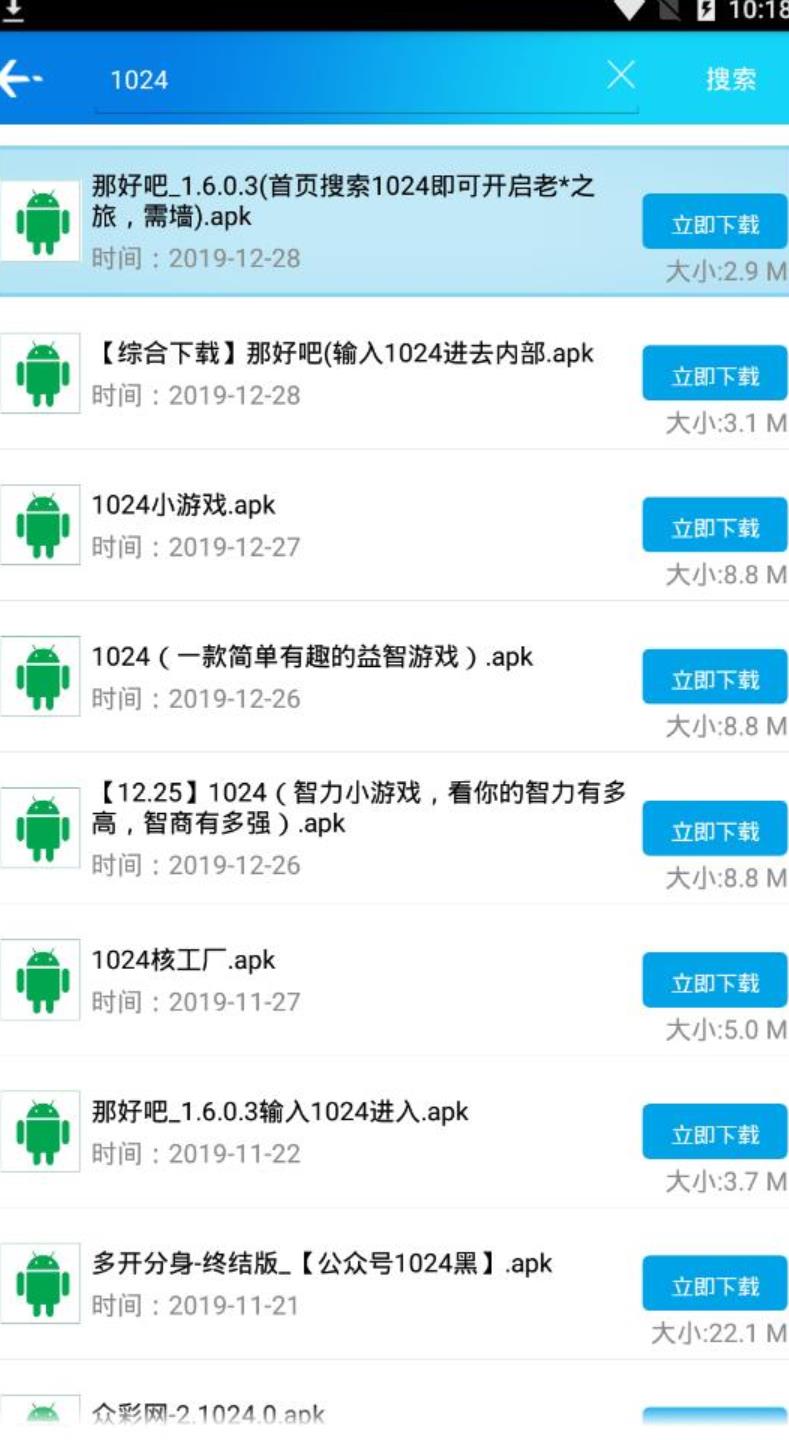Download 那好吧_1.6.0.3(首页搜索1024 apk with 立即下载
The height and width of the screenshot is (1440, 789).
coord(715,222)
